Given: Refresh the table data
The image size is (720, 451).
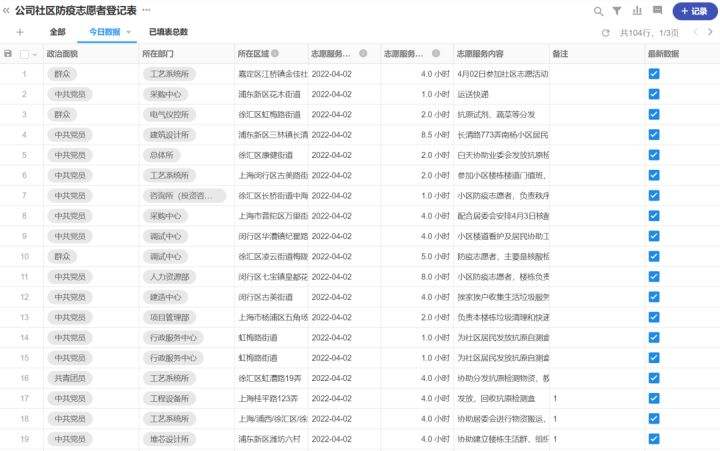Looking at the screenshot, I should [605, 33].
